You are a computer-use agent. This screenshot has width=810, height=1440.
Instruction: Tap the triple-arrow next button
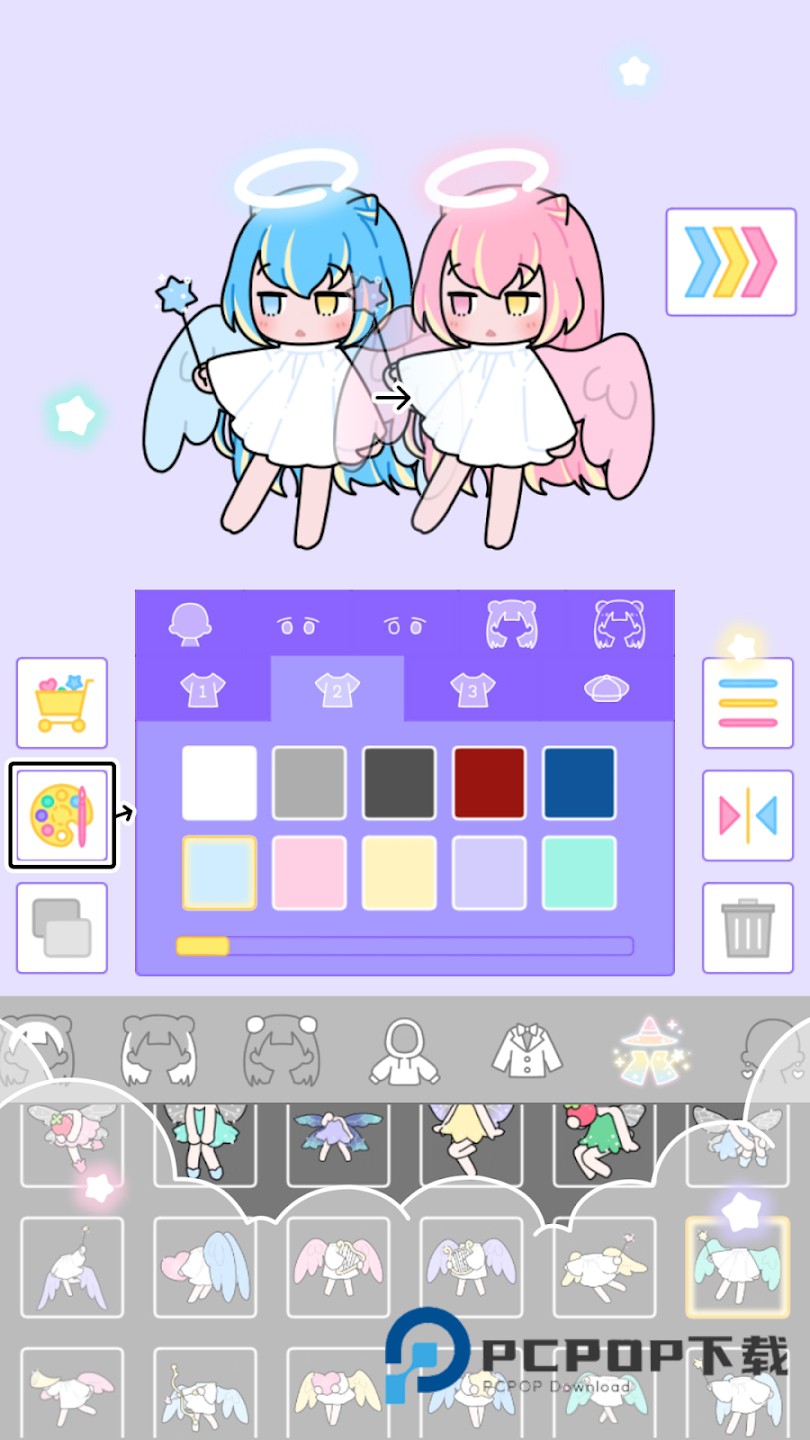click(731, 262)
